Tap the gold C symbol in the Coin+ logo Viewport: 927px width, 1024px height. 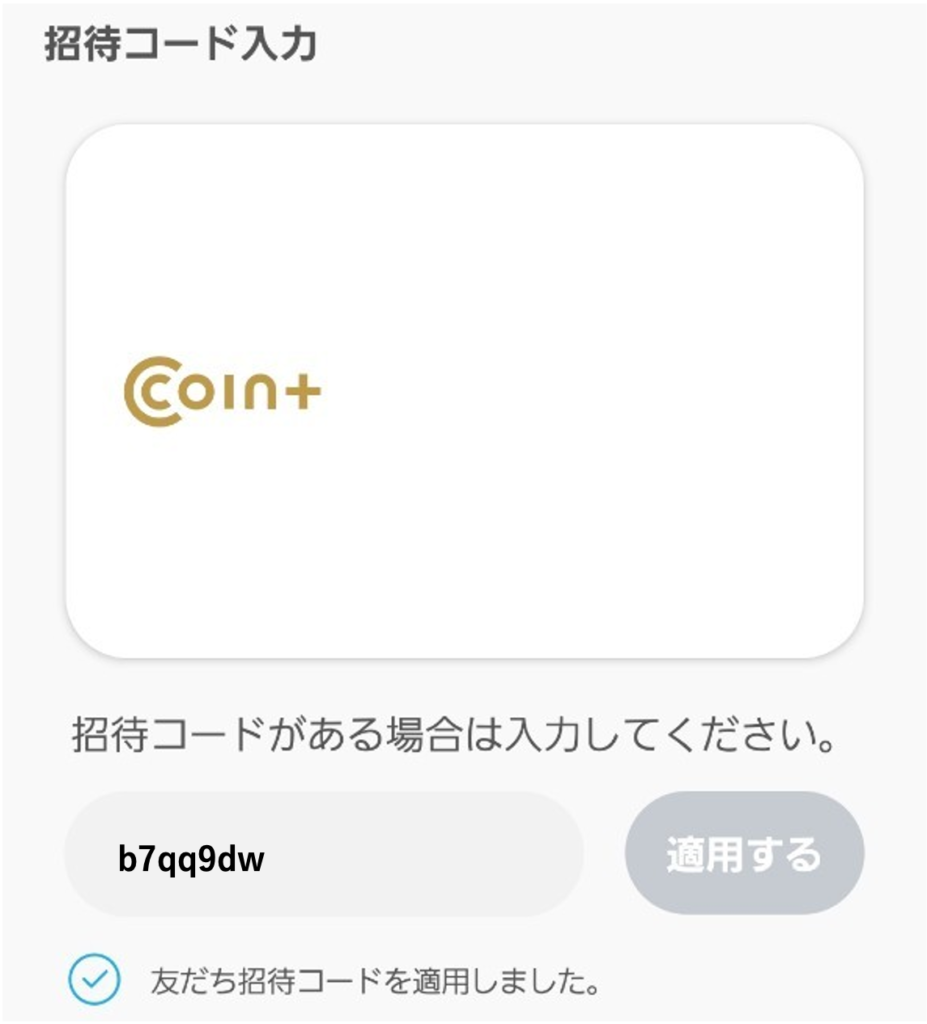(152, 390)
